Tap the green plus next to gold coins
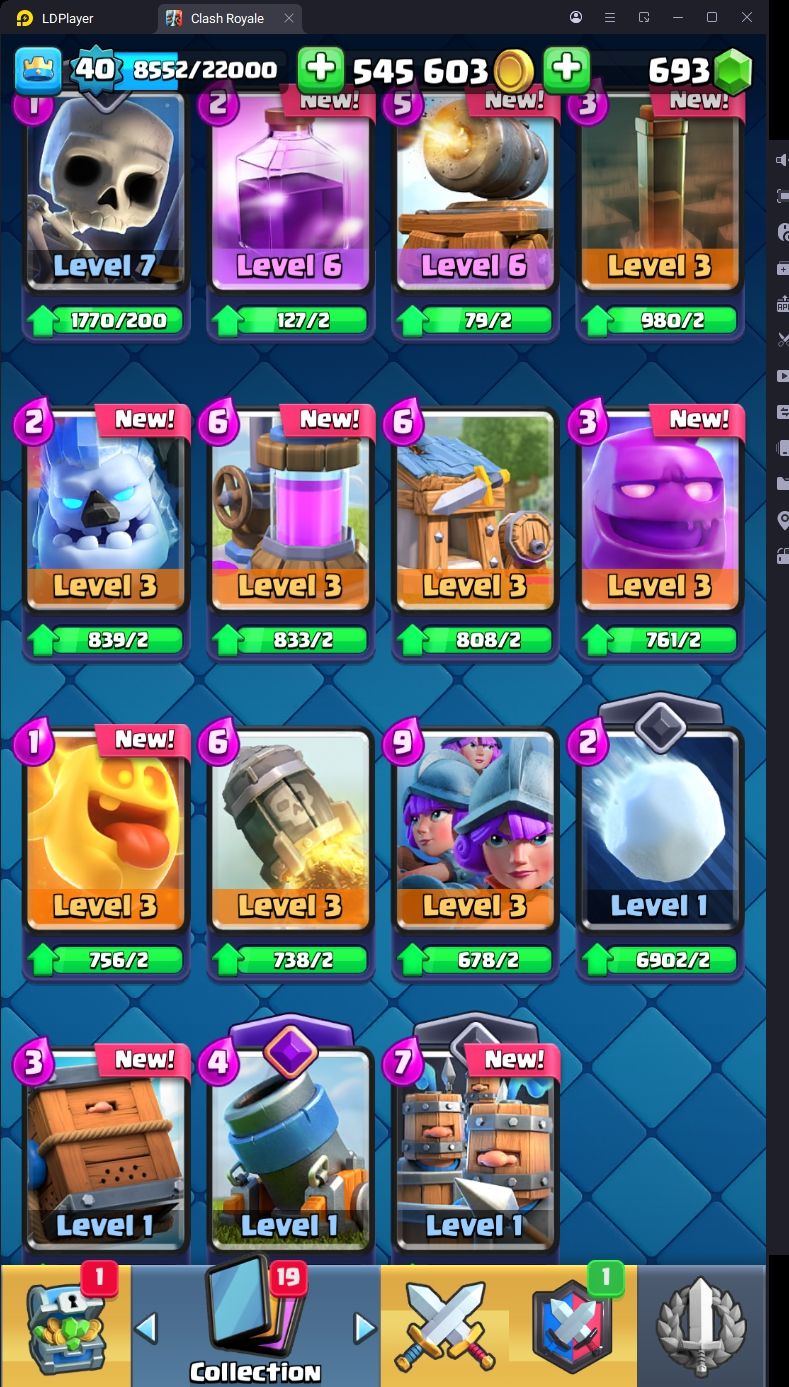This screenshot has width=789, height=1387. 321,69
